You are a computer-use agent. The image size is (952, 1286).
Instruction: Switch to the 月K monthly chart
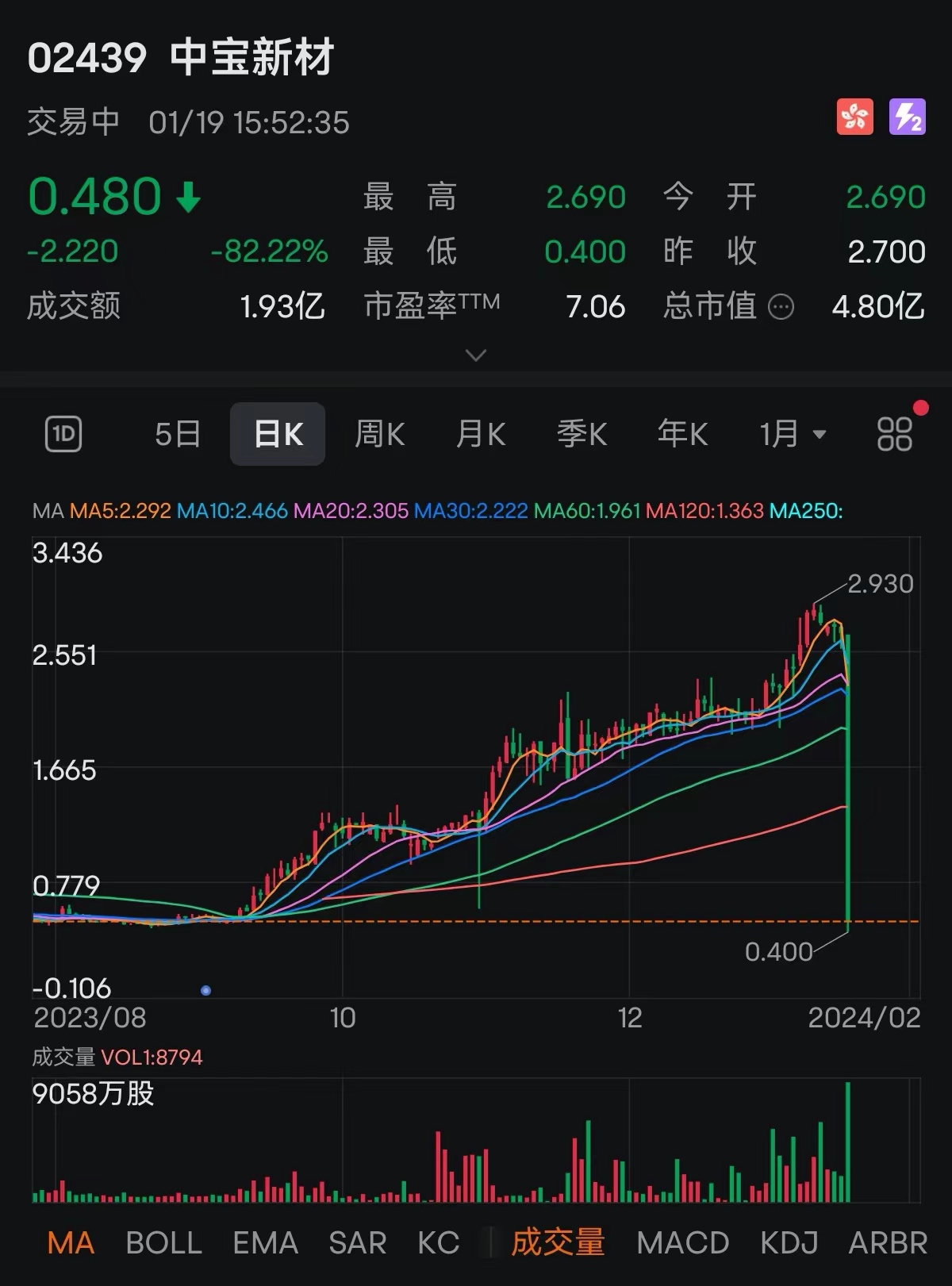[x=481, y=434]
